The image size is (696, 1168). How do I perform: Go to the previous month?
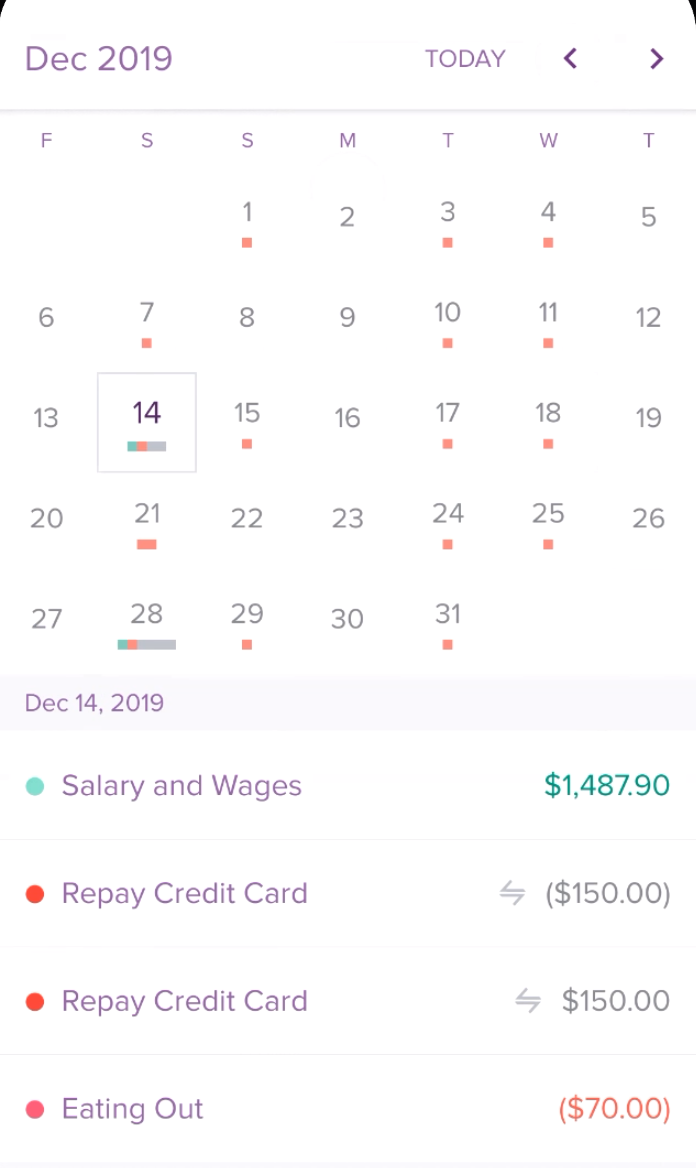tap(570, 59)
